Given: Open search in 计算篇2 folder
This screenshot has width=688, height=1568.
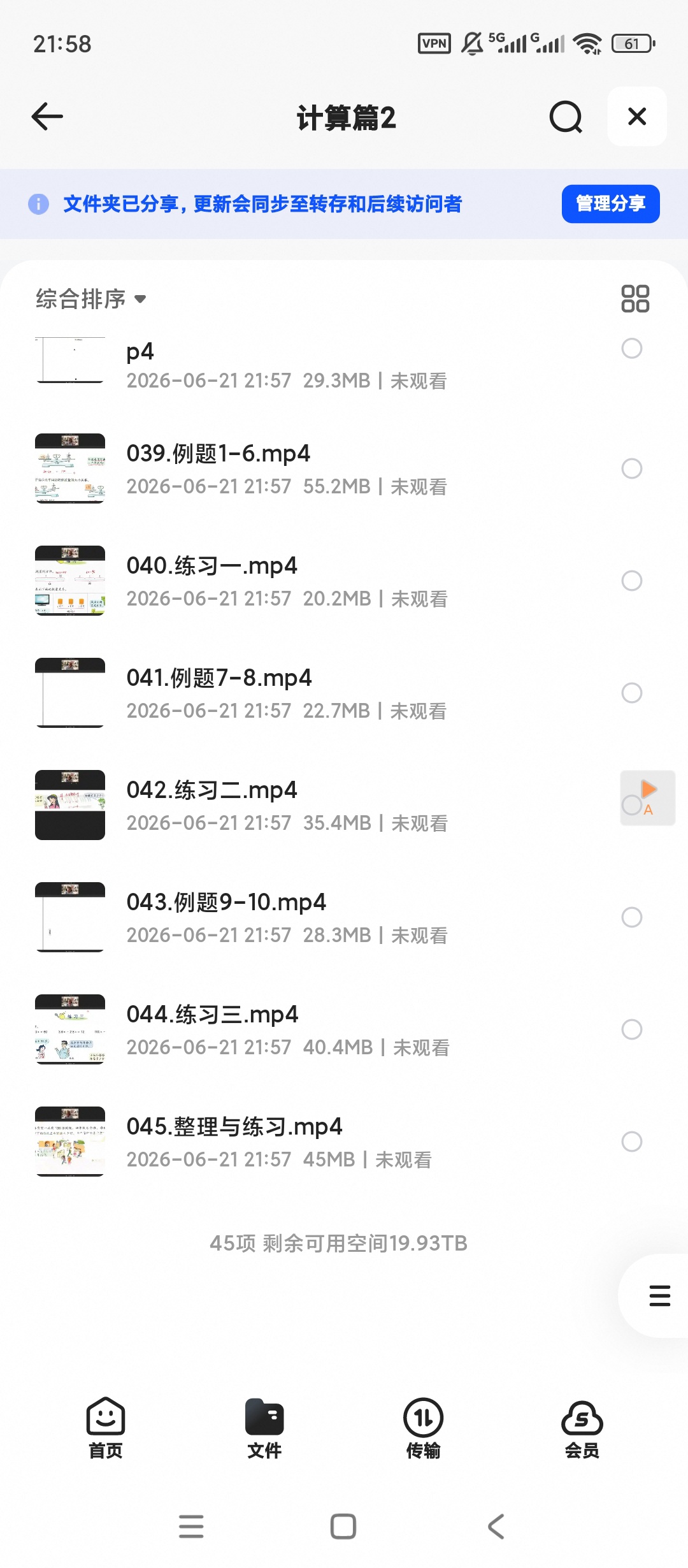Looking at the screenshot, I should [x=566, y=117].
